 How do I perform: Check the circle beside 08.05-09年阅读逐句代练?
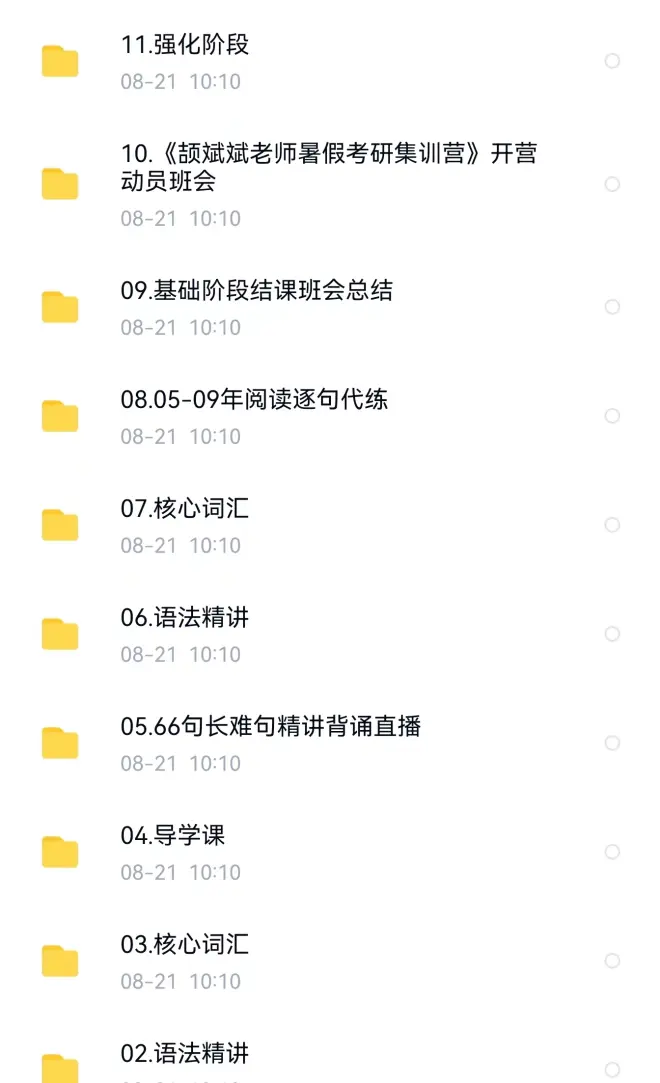[x=612, y=416]
